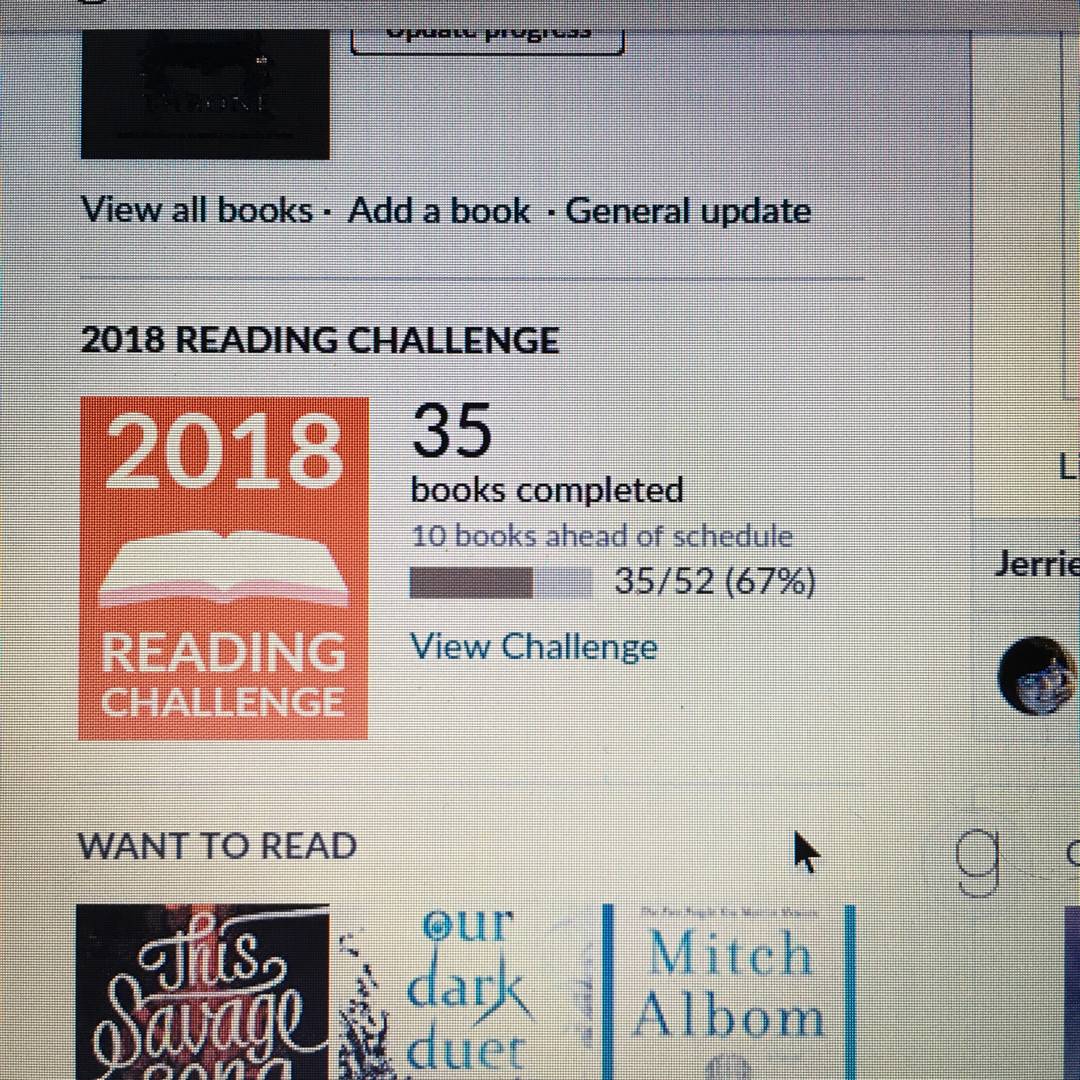Open the View Challenge link
This screenshot has height=1080, width=1080.
click(534, 647)
